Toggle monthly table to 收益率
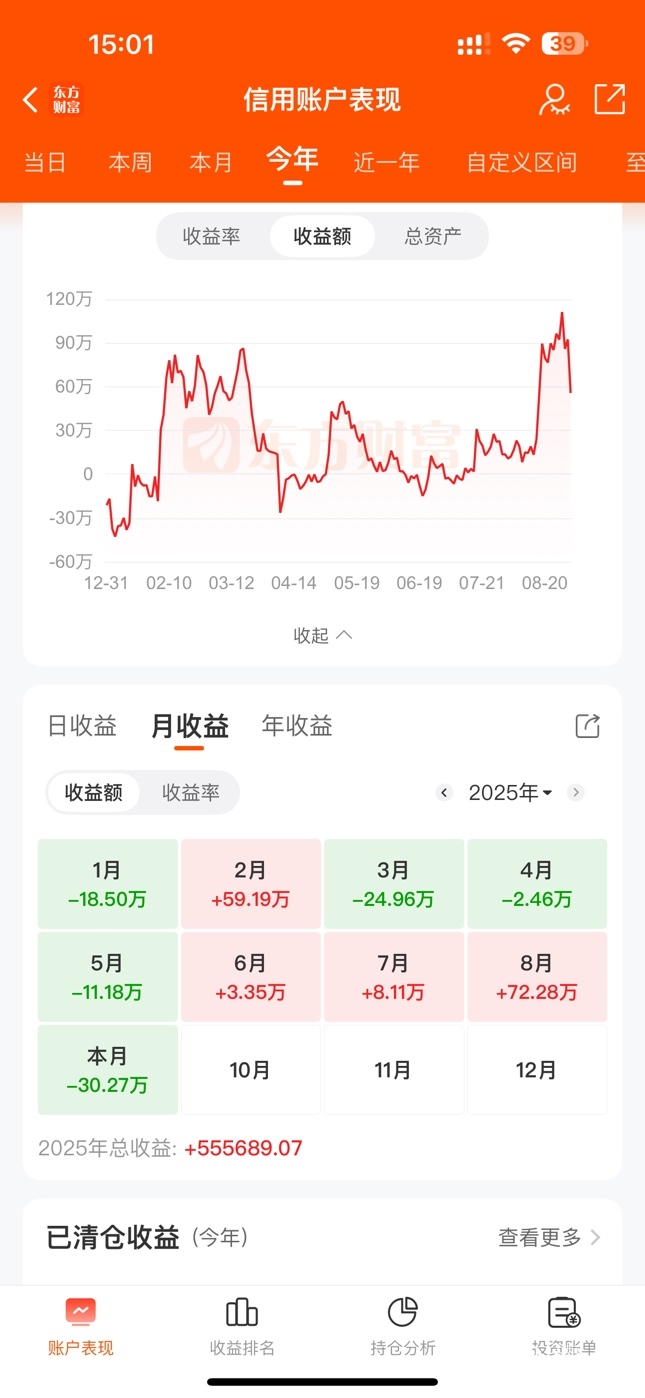645x1398 pixels. click(190, 793)
